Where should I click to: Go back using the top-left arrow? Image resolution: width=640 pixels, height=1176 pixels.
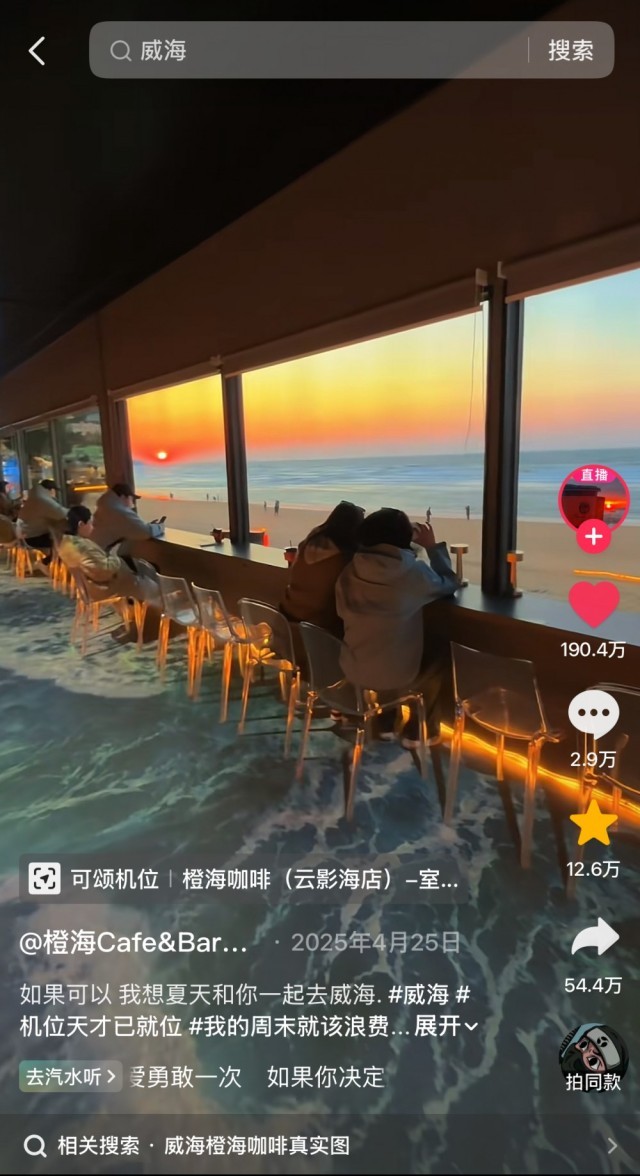36,51
